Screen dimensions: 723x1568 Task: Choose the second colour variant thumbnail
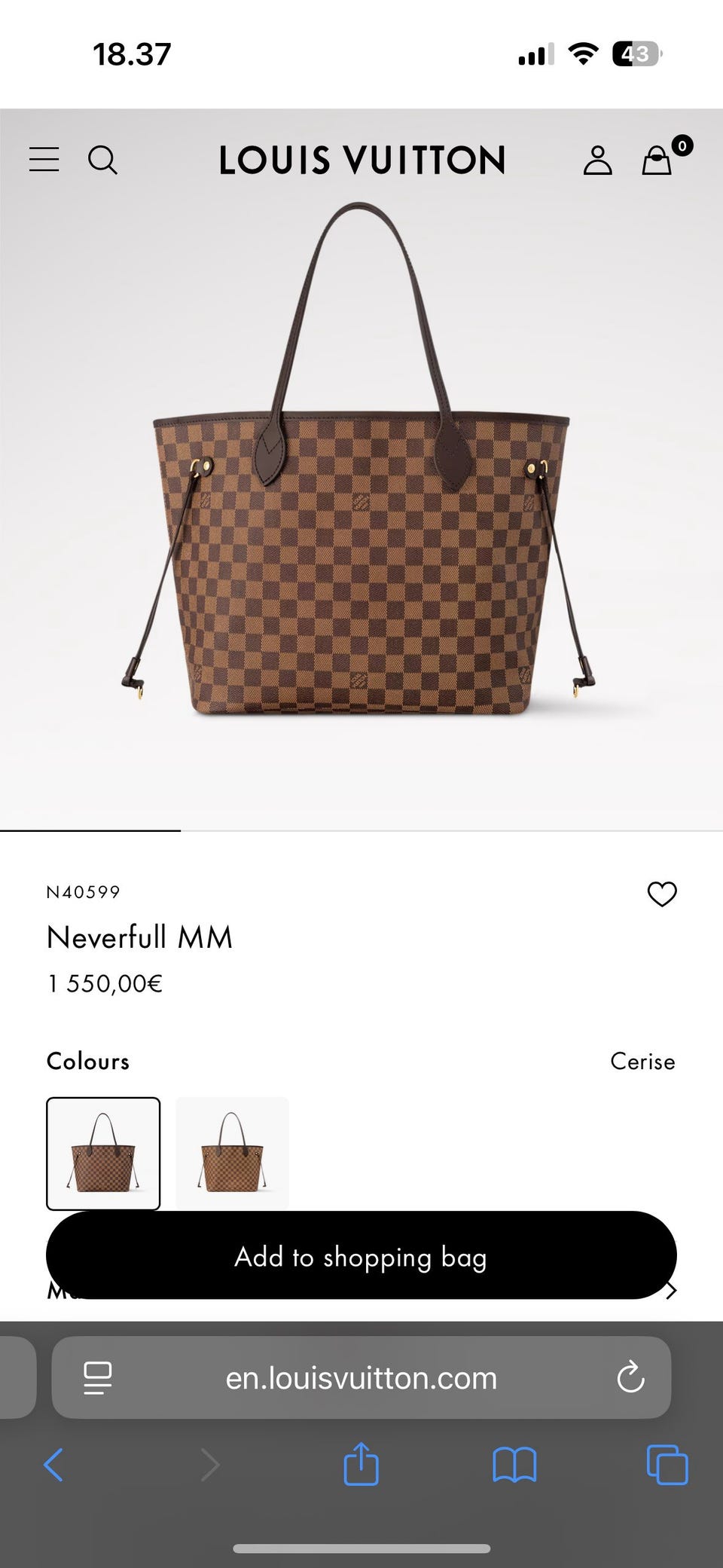(232, 1154)
